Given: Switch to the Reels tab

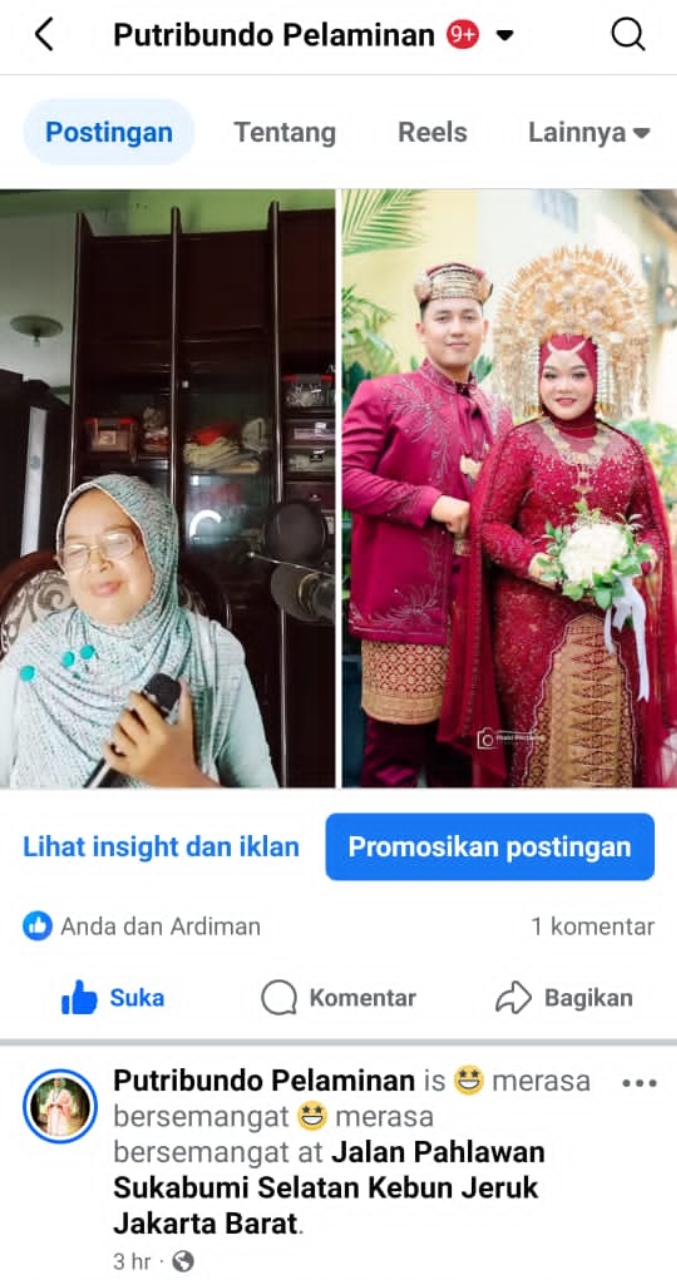Looking at the screenshot, I should click(432, 132).
